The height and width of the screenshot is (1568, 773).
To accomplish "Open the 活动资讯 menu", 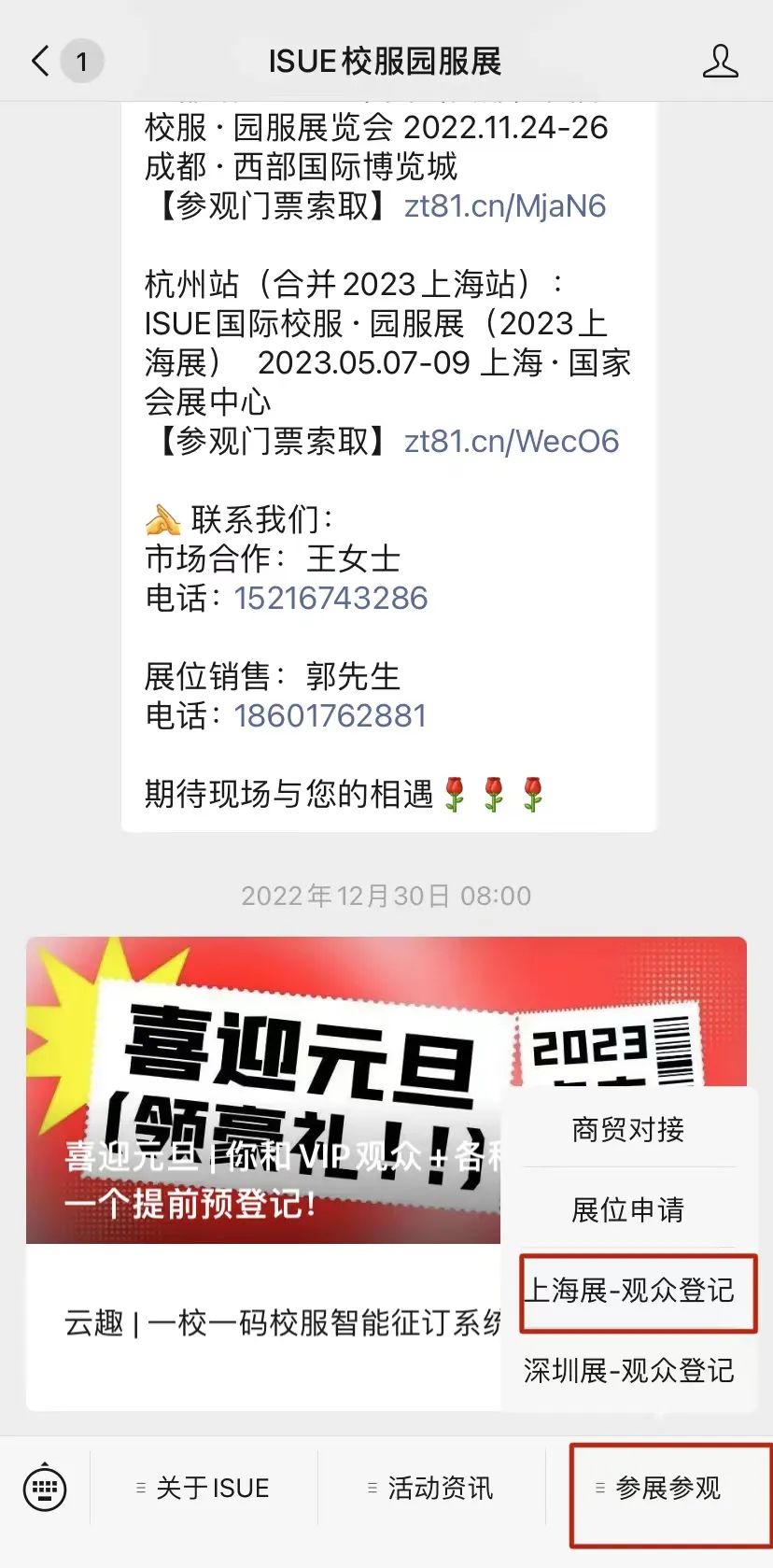I will pyautogui.click(x=431, y=1488).
